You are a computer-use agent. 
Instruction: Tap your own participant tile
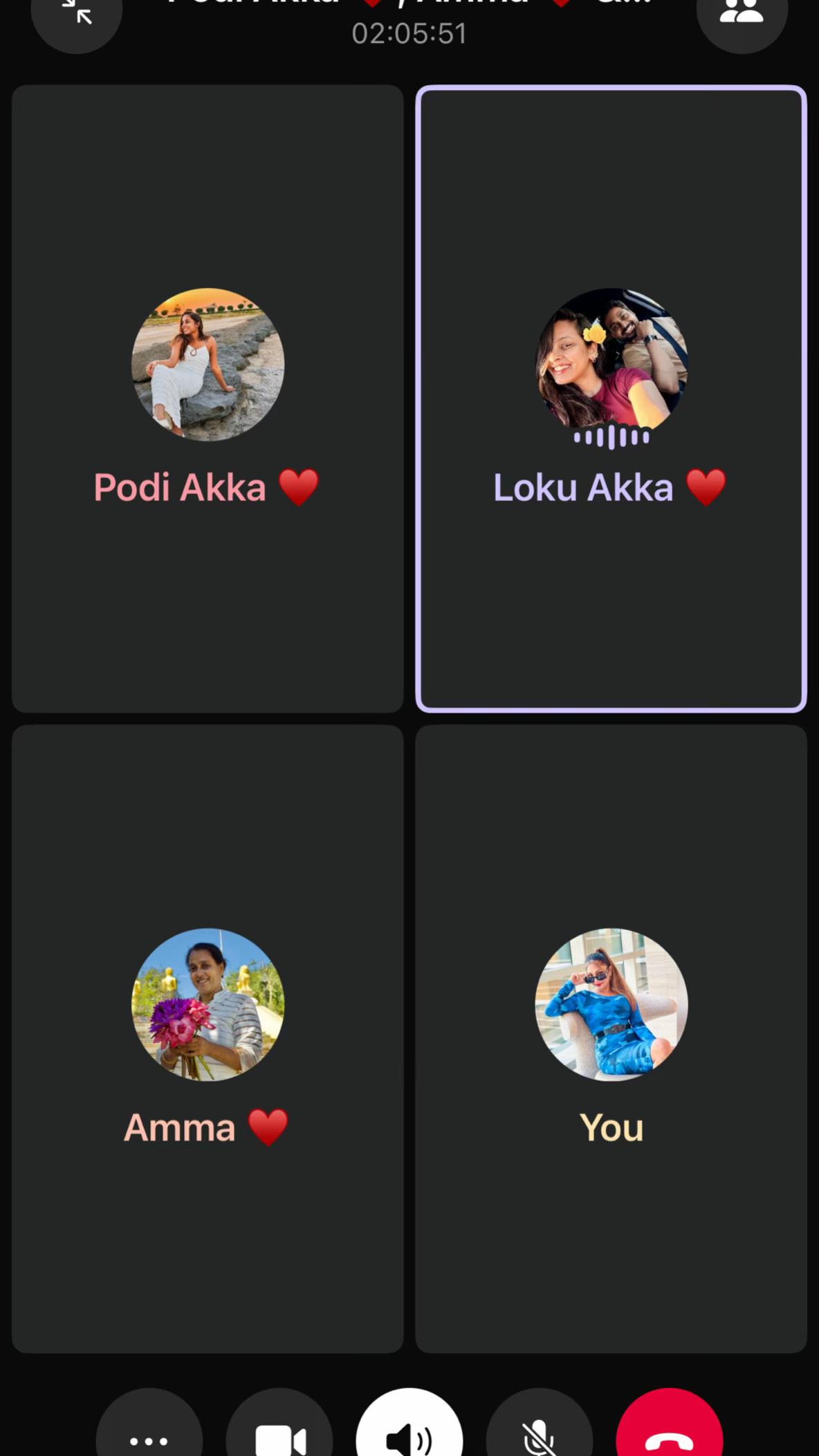[x=611, y=1039]
